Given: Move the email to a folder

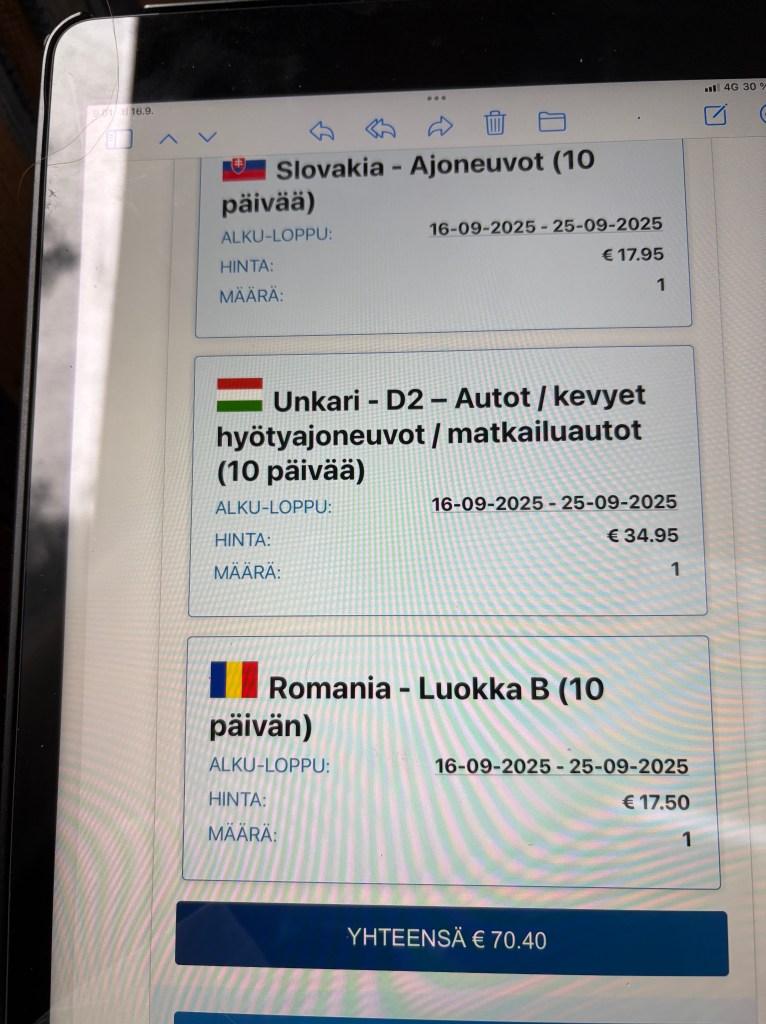Looking at the screenshot, I should pos(552,122).
